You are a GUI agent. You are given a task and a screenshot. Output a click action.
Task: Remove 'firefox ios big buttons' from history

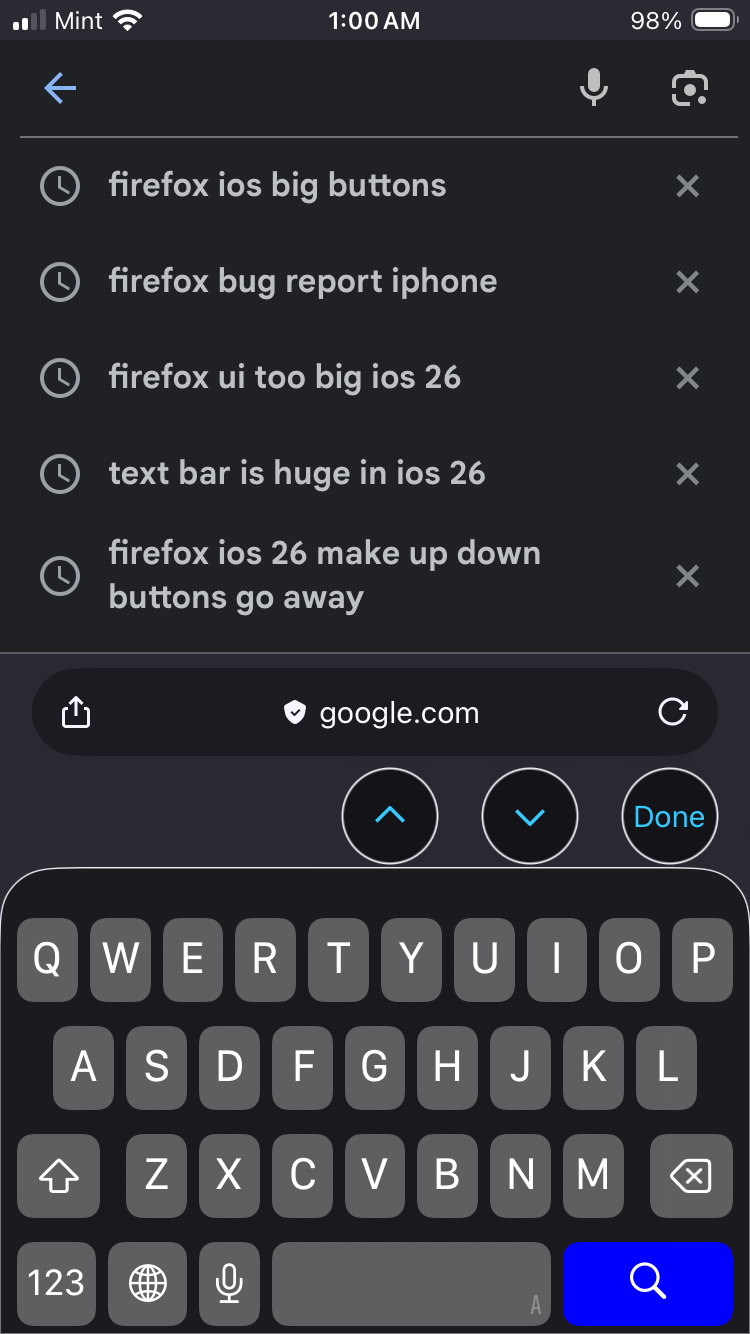click(687, 186)
